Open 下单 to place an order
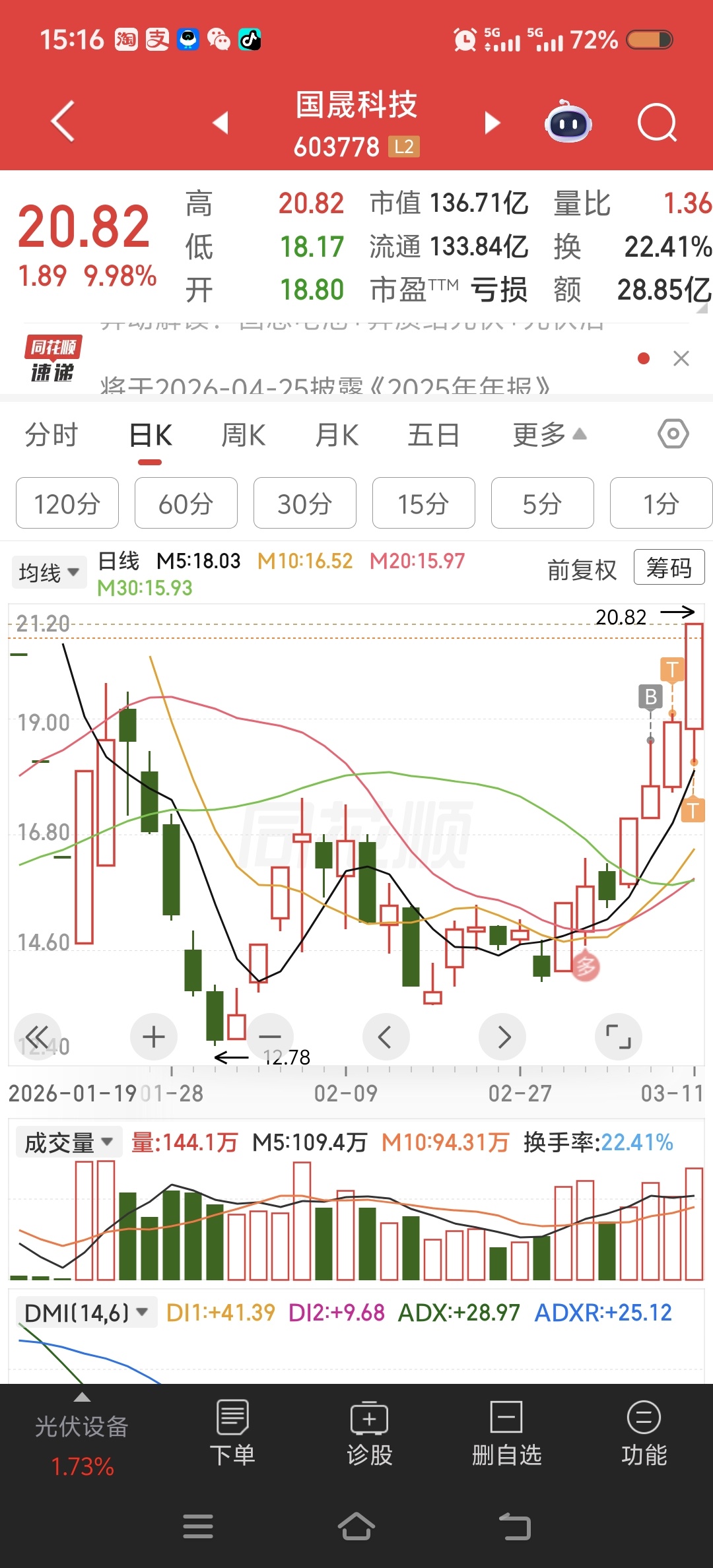This screenshot has width=713, height=1568. (232, 1433)
